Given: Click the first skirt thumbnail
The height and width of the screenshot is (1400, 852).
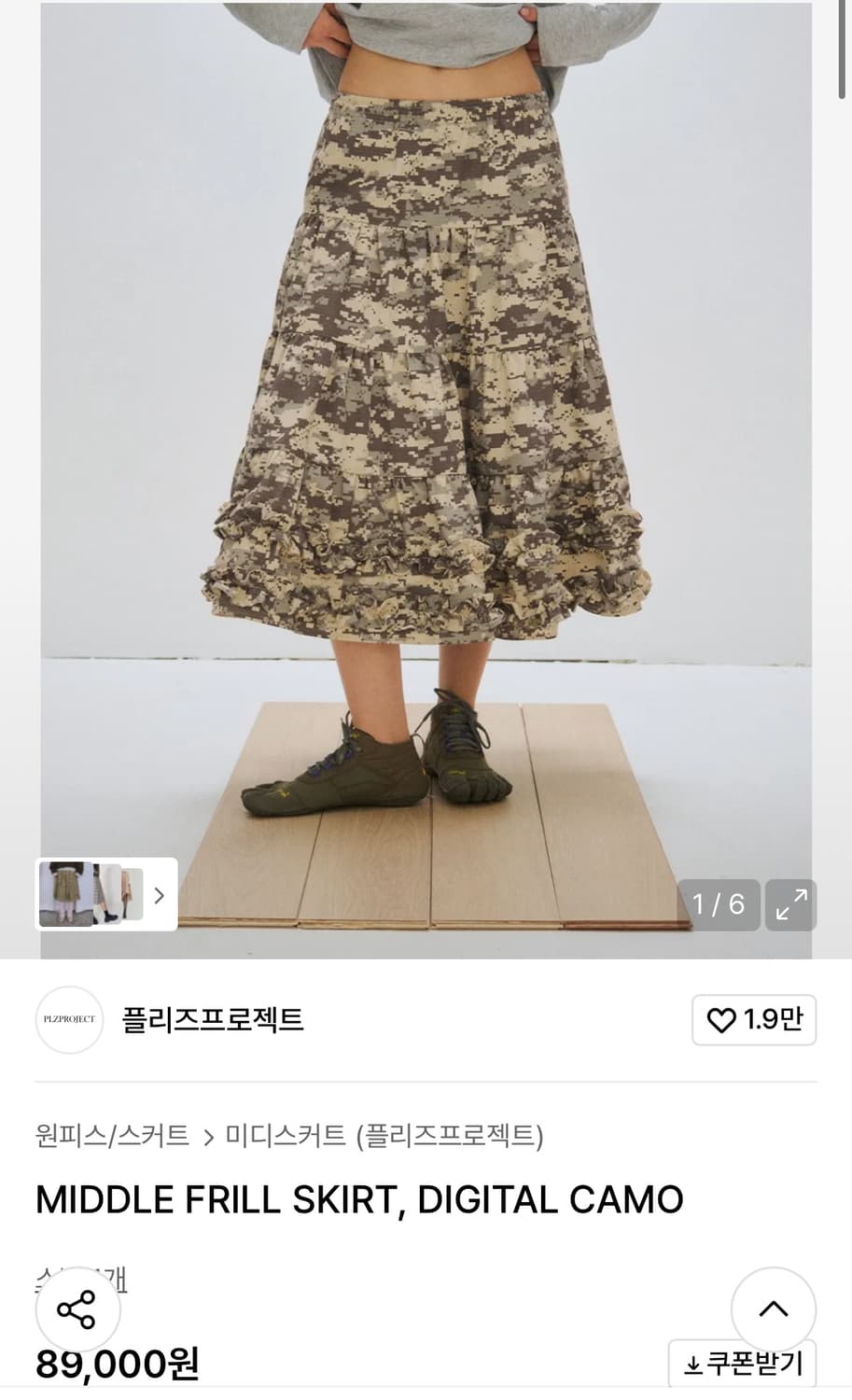Looking at the screenshot, I should (x=64, y=894).
